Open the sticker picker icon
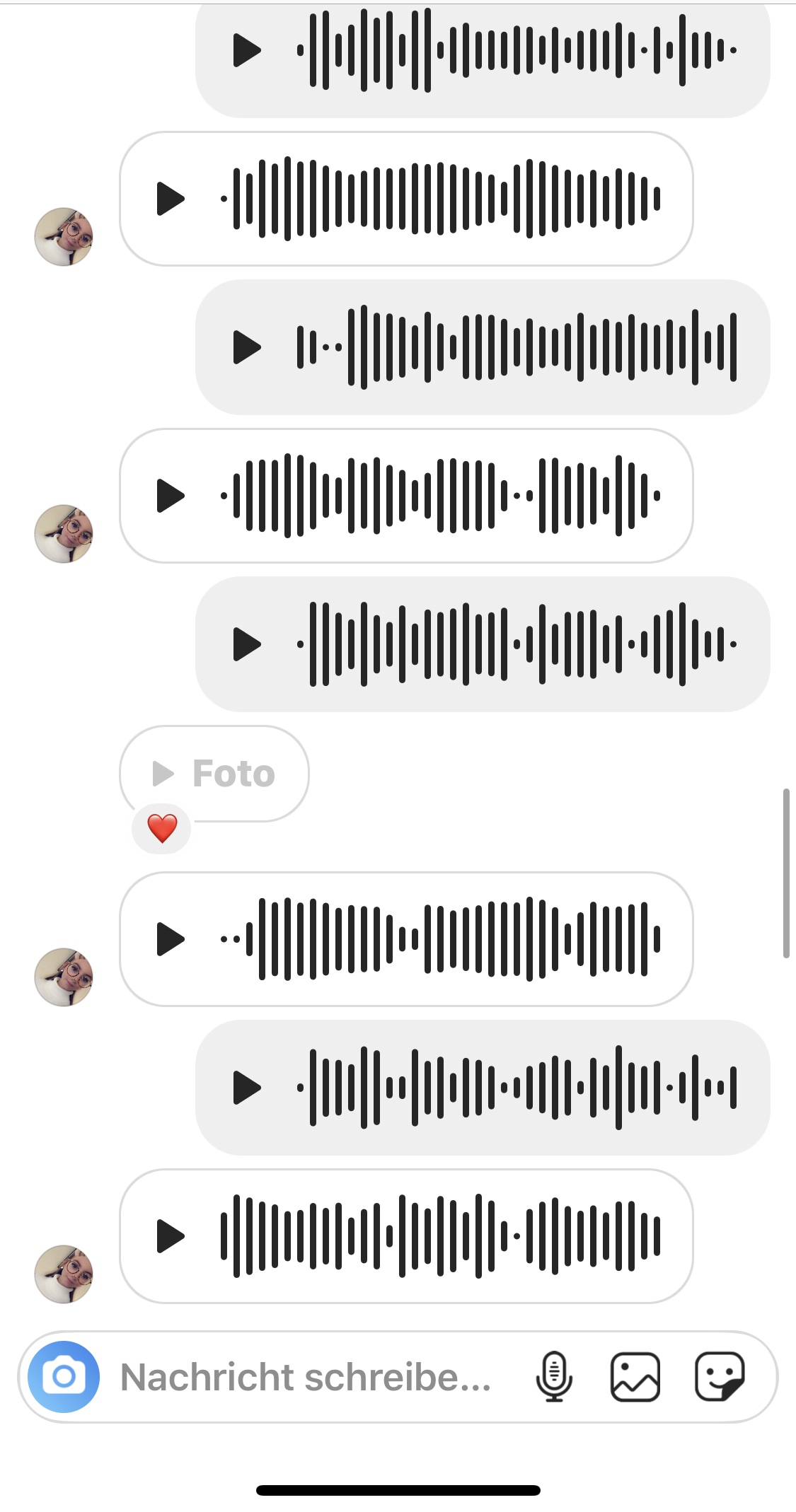796x1512 pixels. (720, 1376)
